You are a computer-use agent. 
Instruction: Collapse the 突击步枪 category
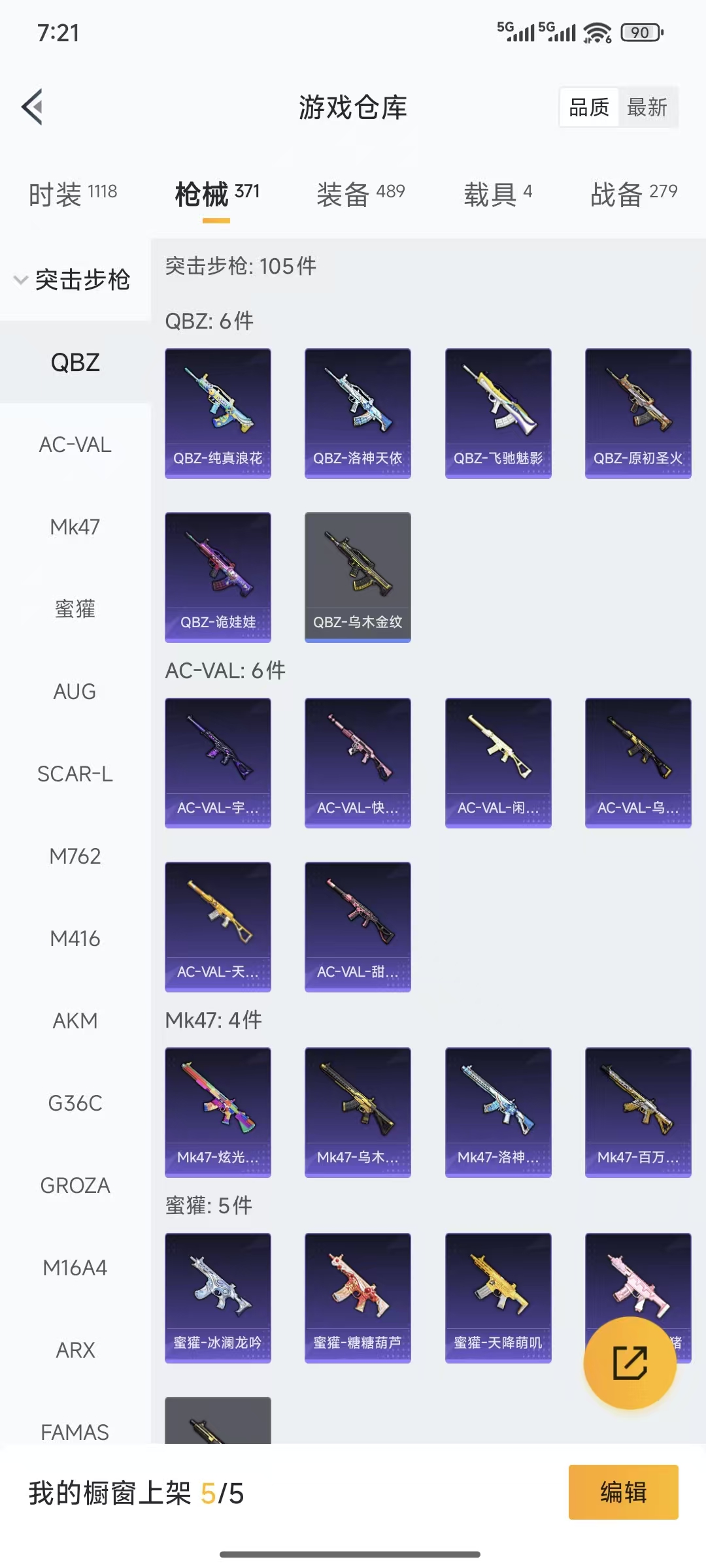(72, 280)
